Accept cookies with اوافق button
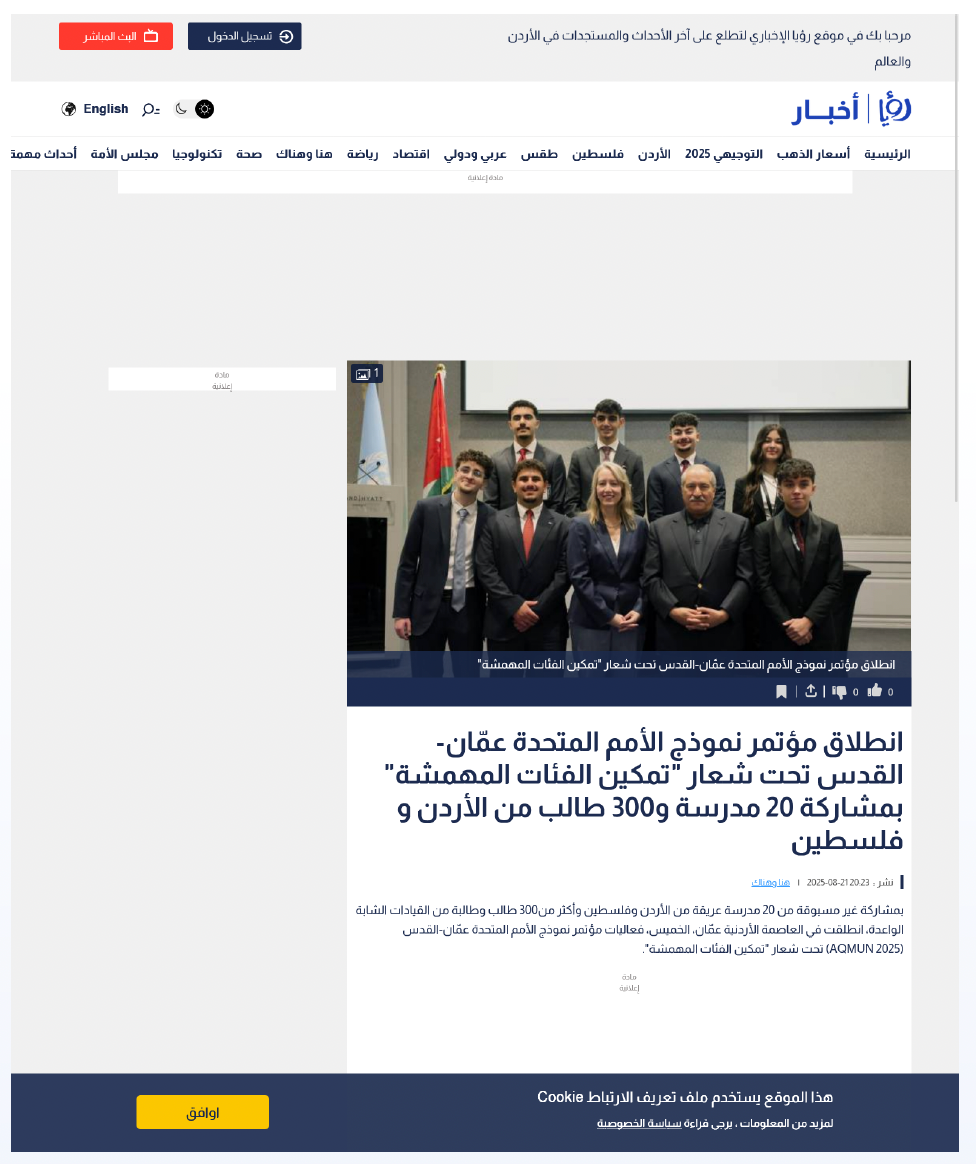This screenshot has height=1164, width=976. pyautogui.click(x=202, y=1112)
